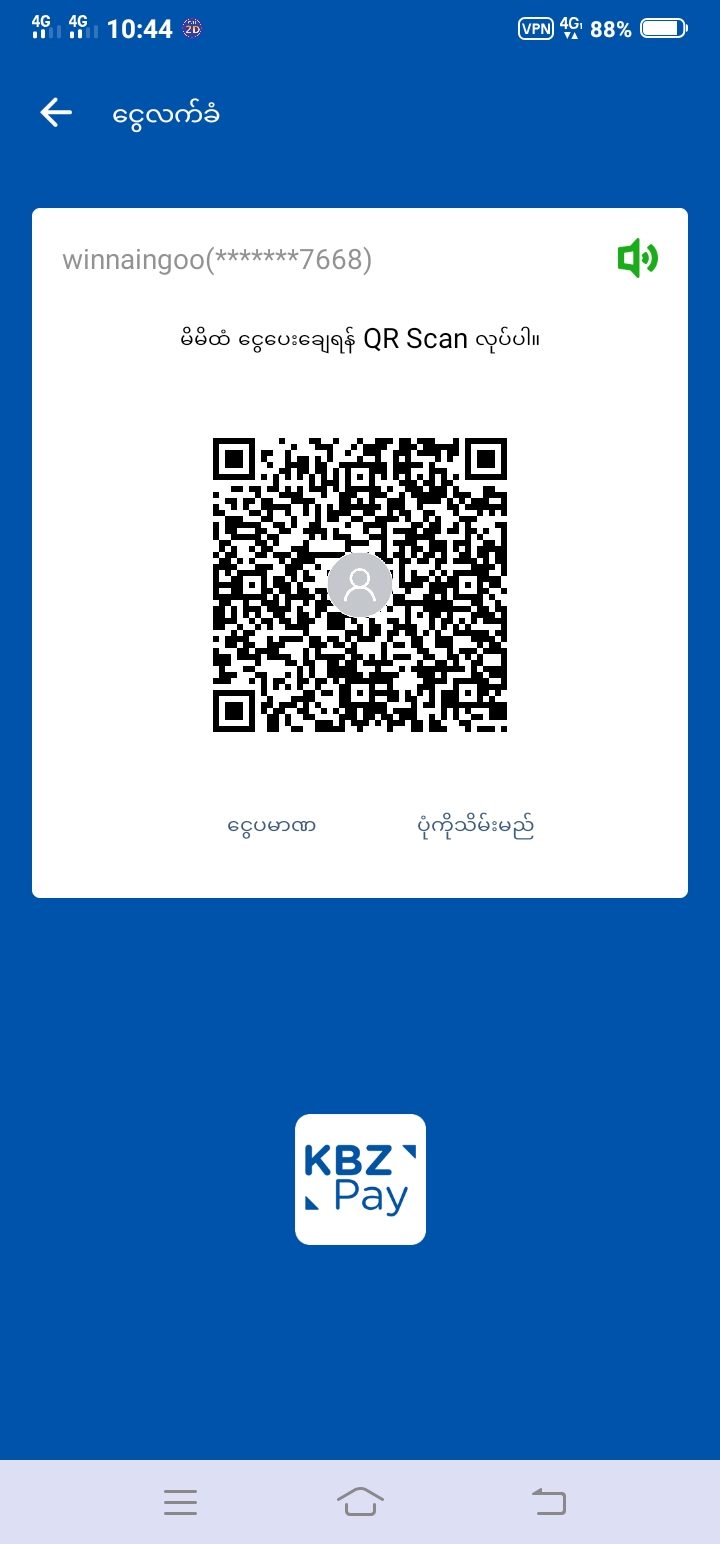This screenshot has width=720, height=1544.
Task: Go to the home screen
Action: tap(360, 1501)
